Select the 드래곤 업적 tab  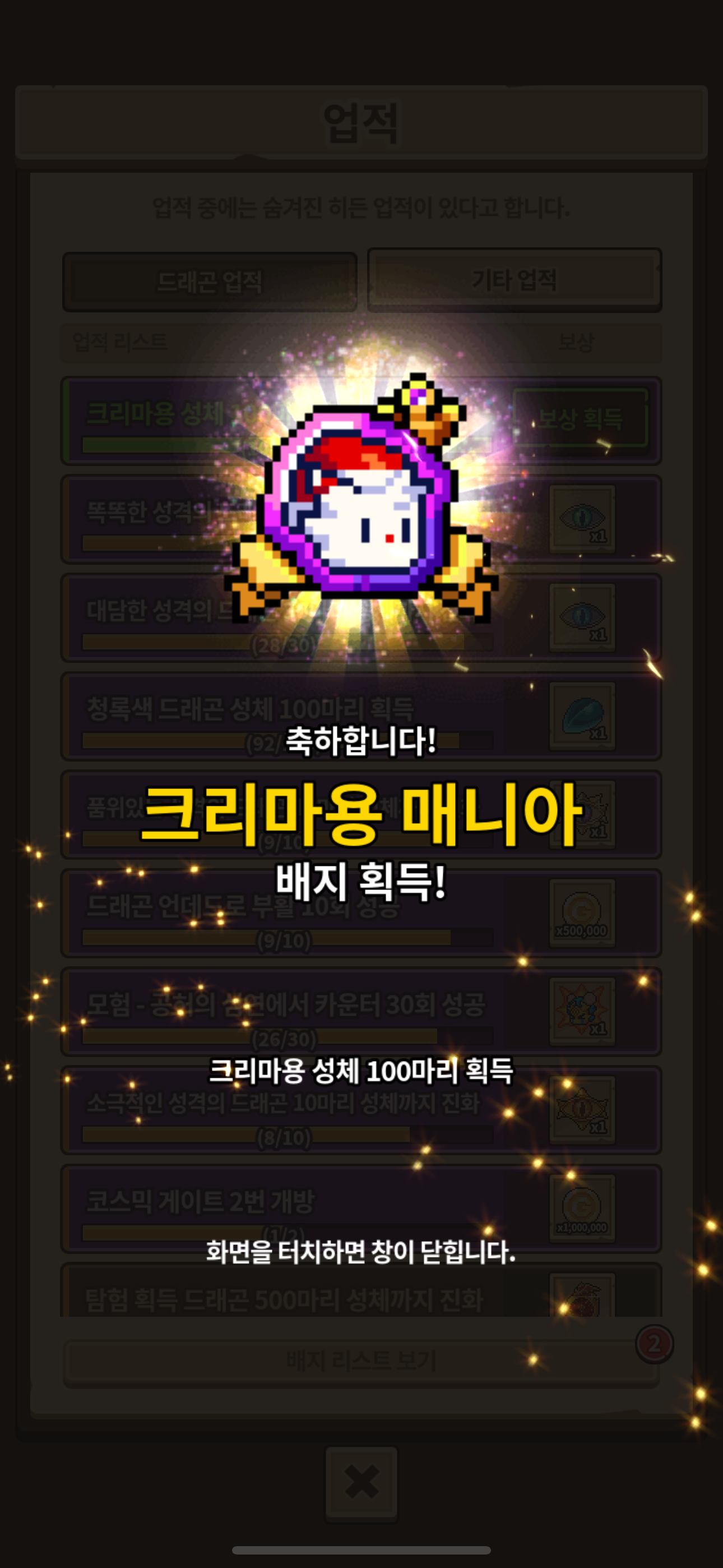point(210,282)
